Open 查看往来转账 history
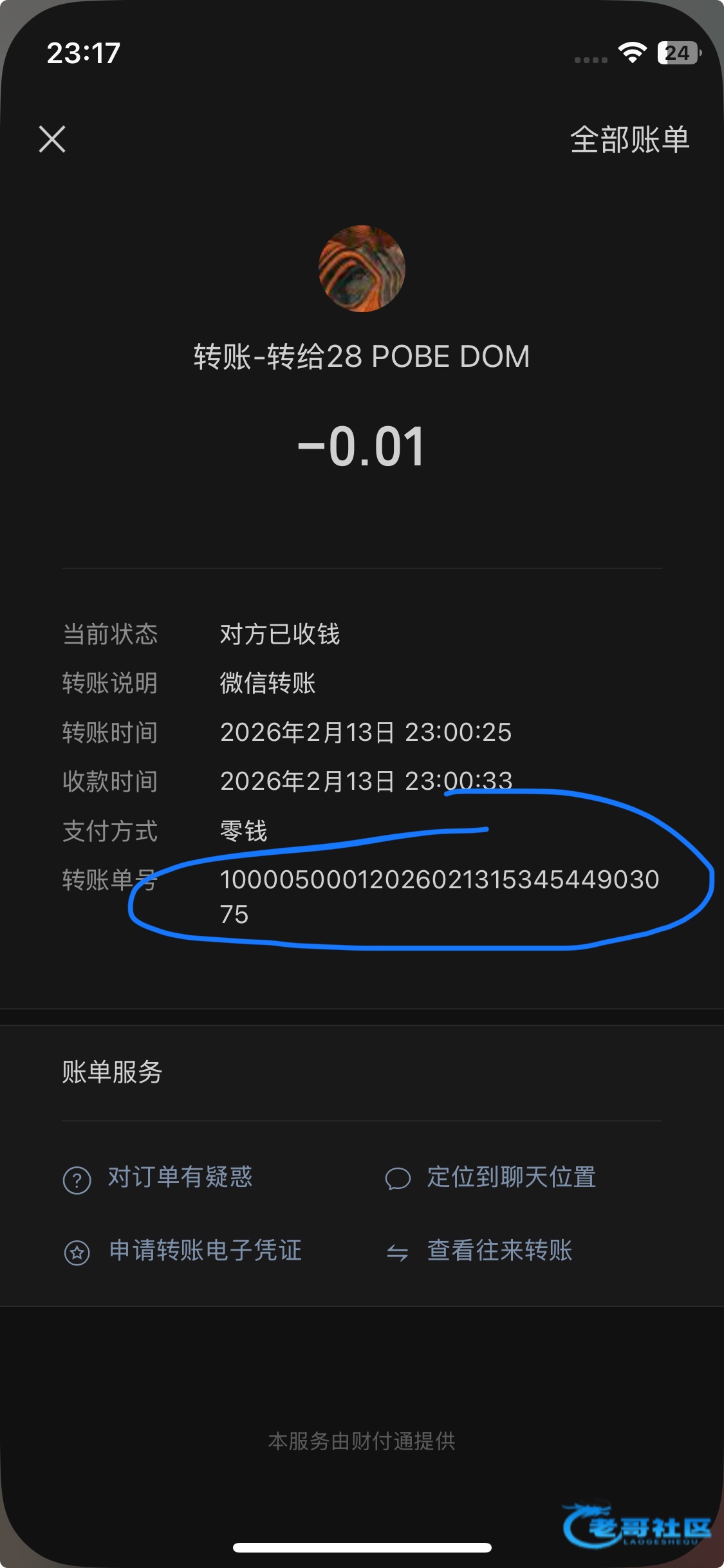The height and width of the screenshot is (1568, 724). pyautogui.click(x=499, y=1251)
